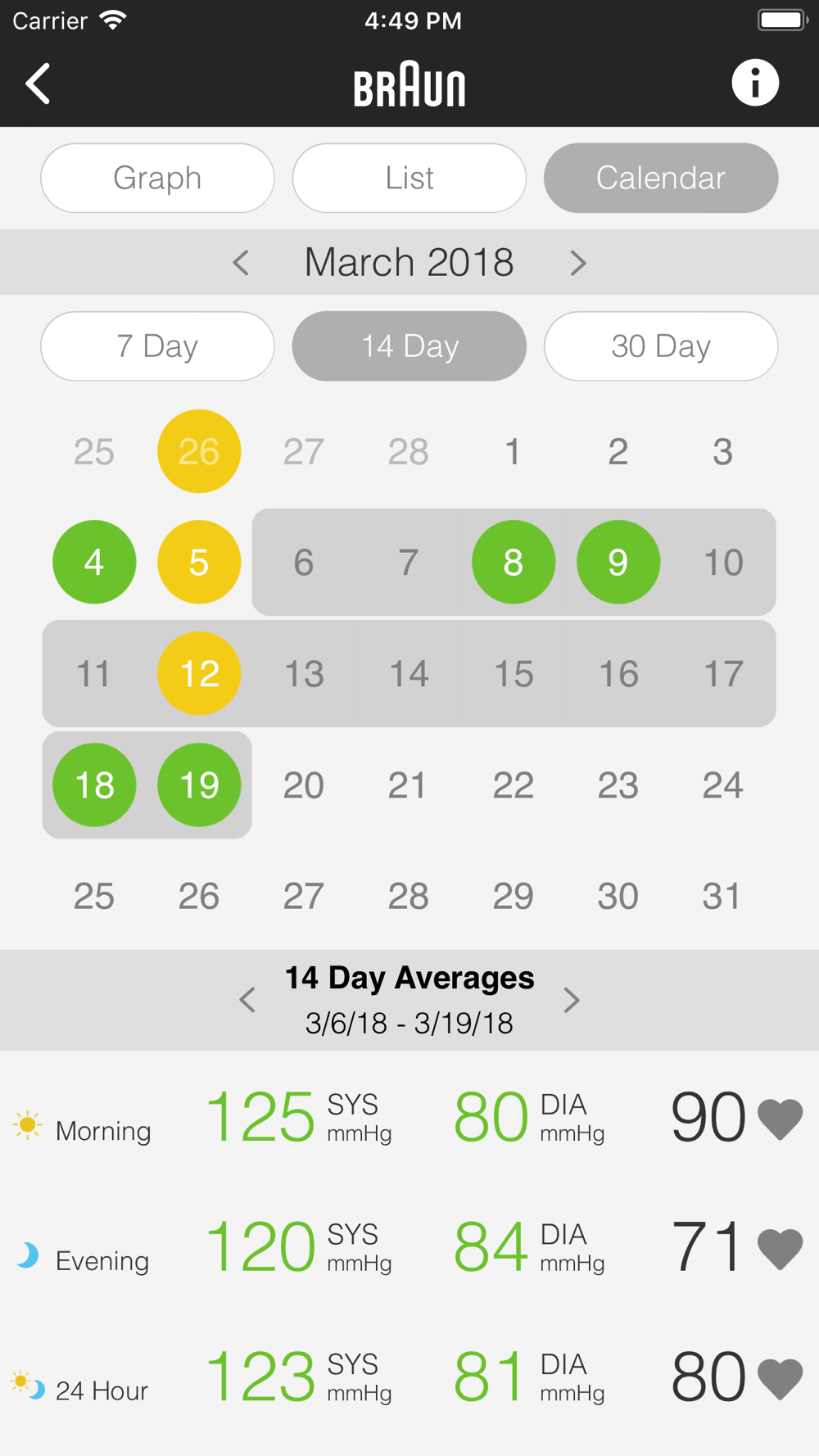819x1456 pixels.
Task: Choose the 7 Day range
Action: click(x=157, y=346)
